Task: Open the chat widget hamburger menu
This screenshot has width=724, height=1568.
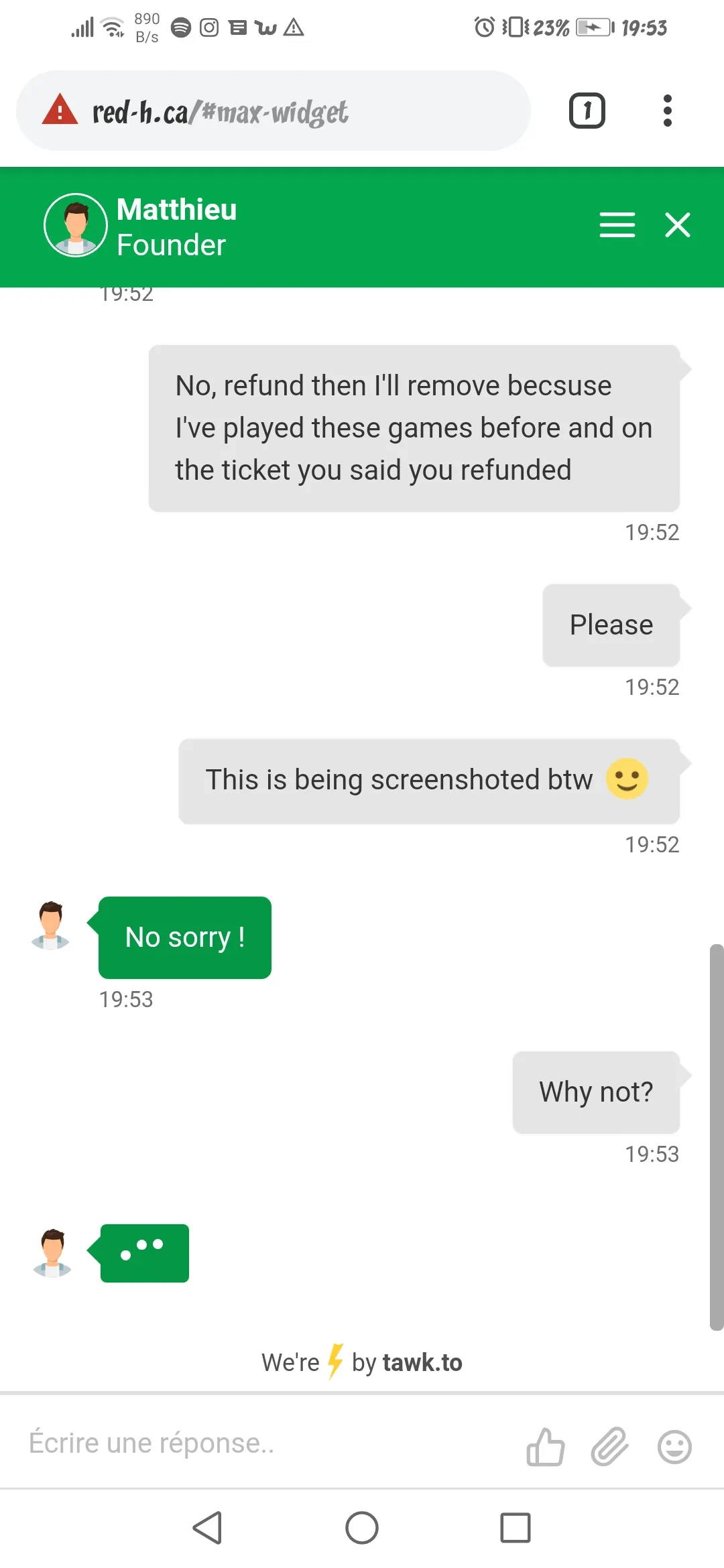Action: 617,225
